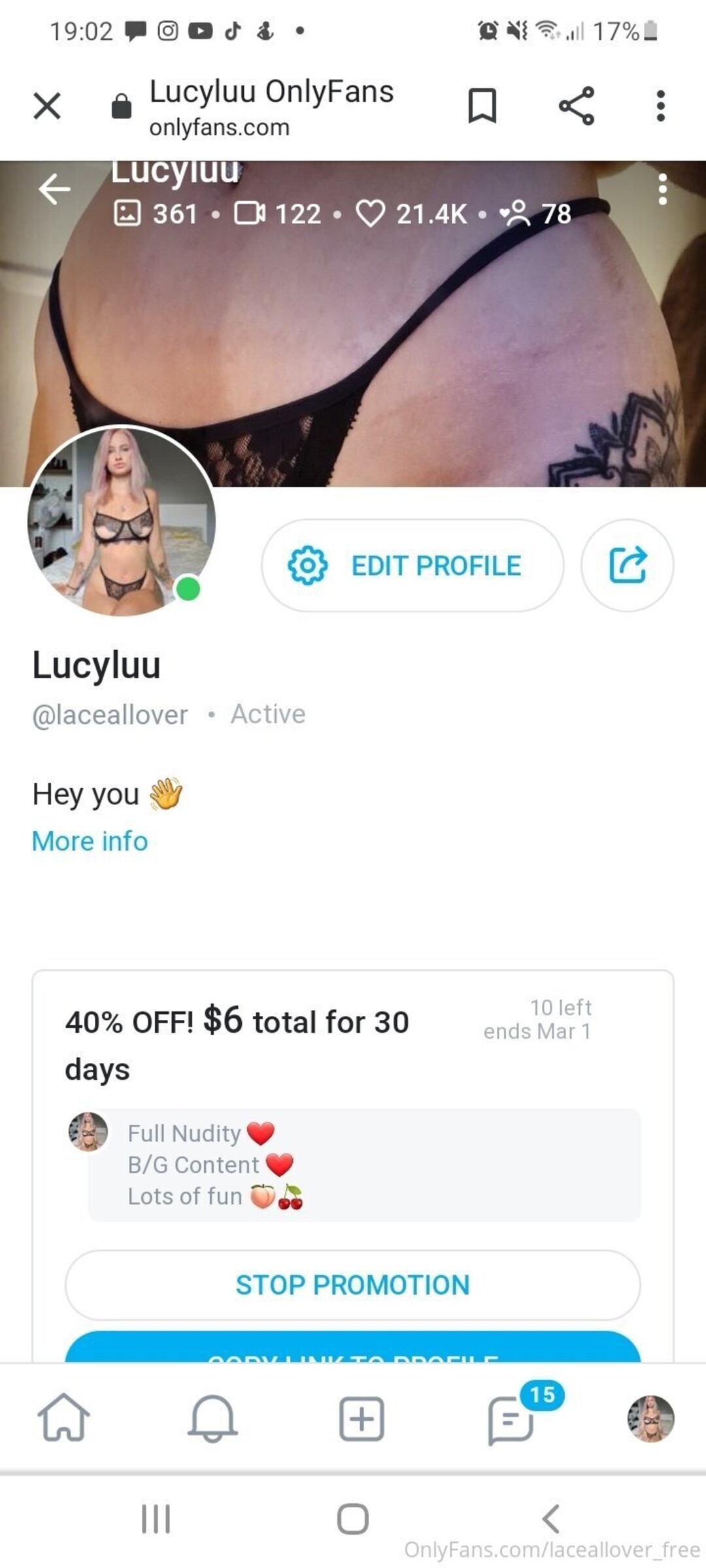Expand More info in the bio
The image size is (706, 1568).
pos(90,841)
